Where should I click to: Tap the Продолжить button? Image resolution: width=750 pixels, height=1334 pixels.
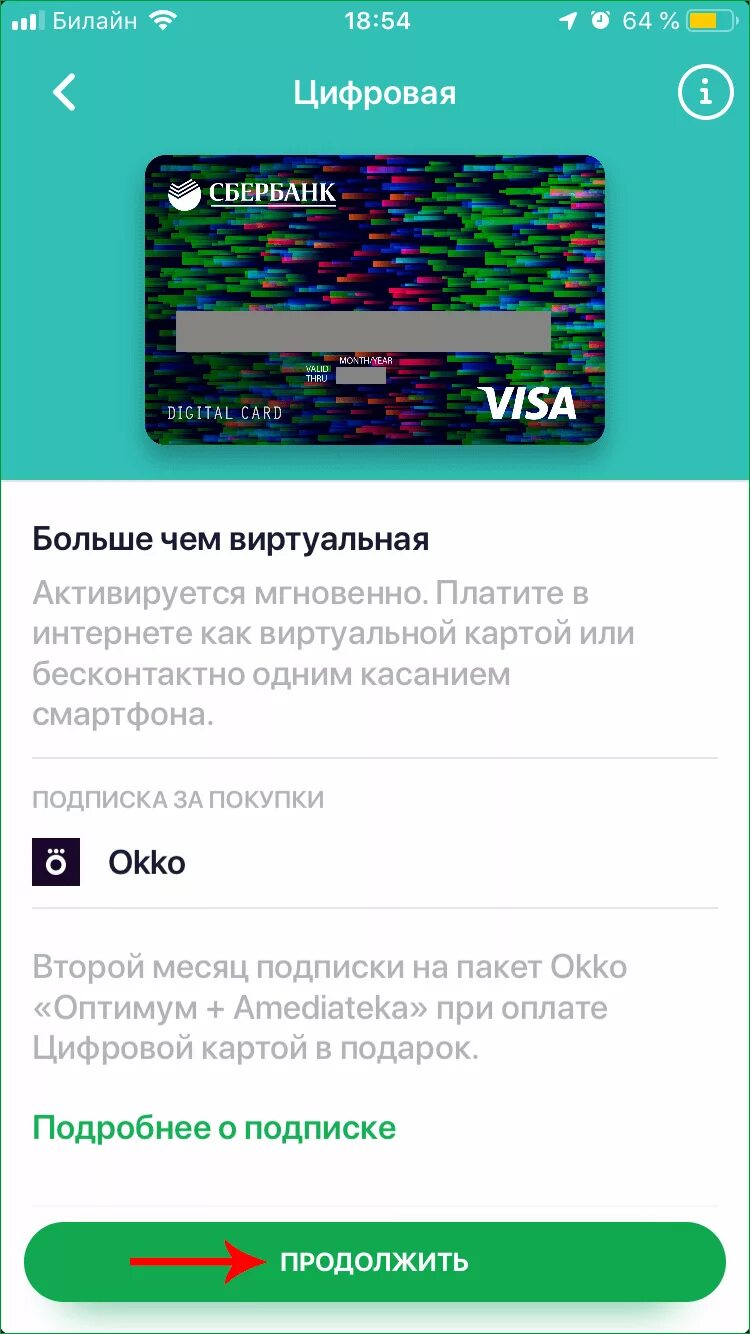pyautogui.click(x=374, y=1261)
